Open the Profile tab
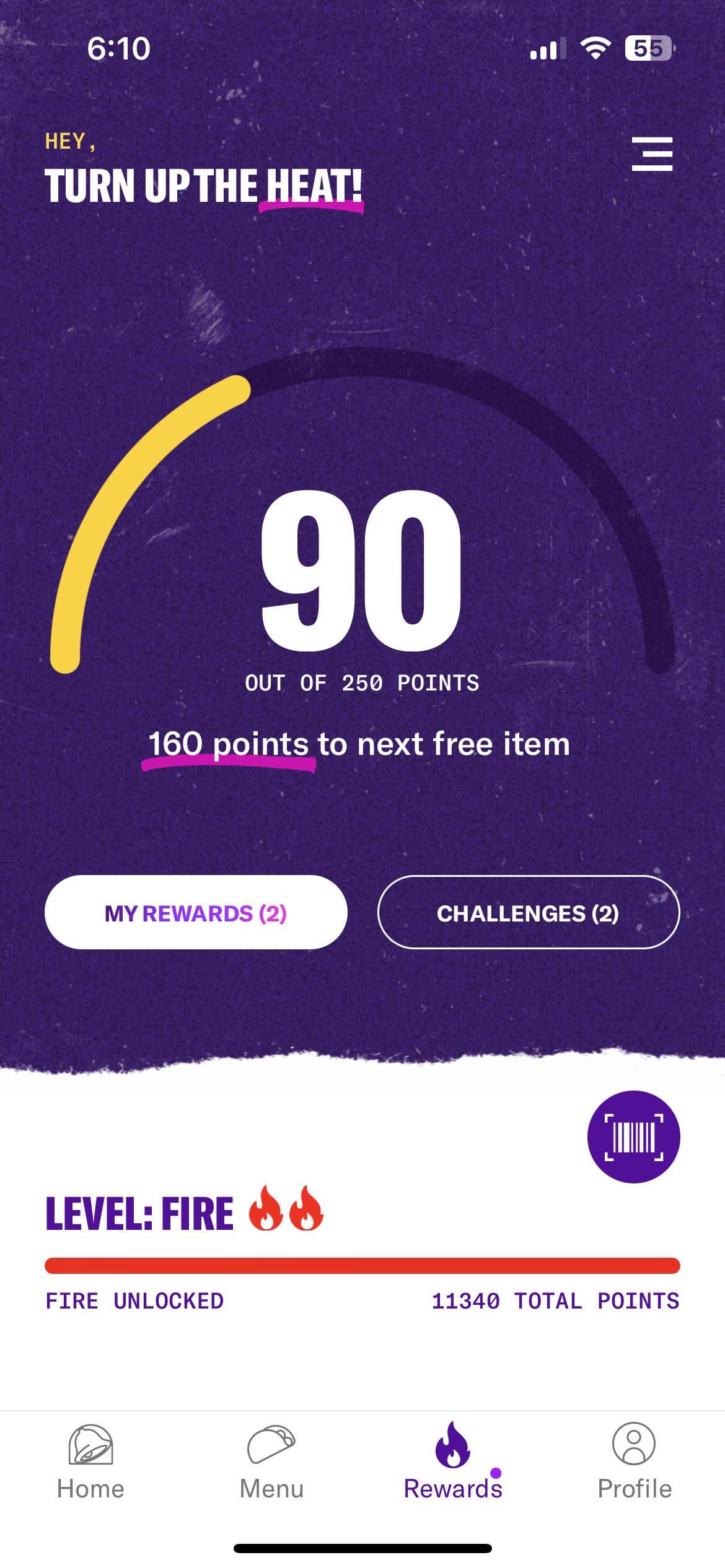Viewport: 725px width, 1568px height. click(x=634, y=1460)
